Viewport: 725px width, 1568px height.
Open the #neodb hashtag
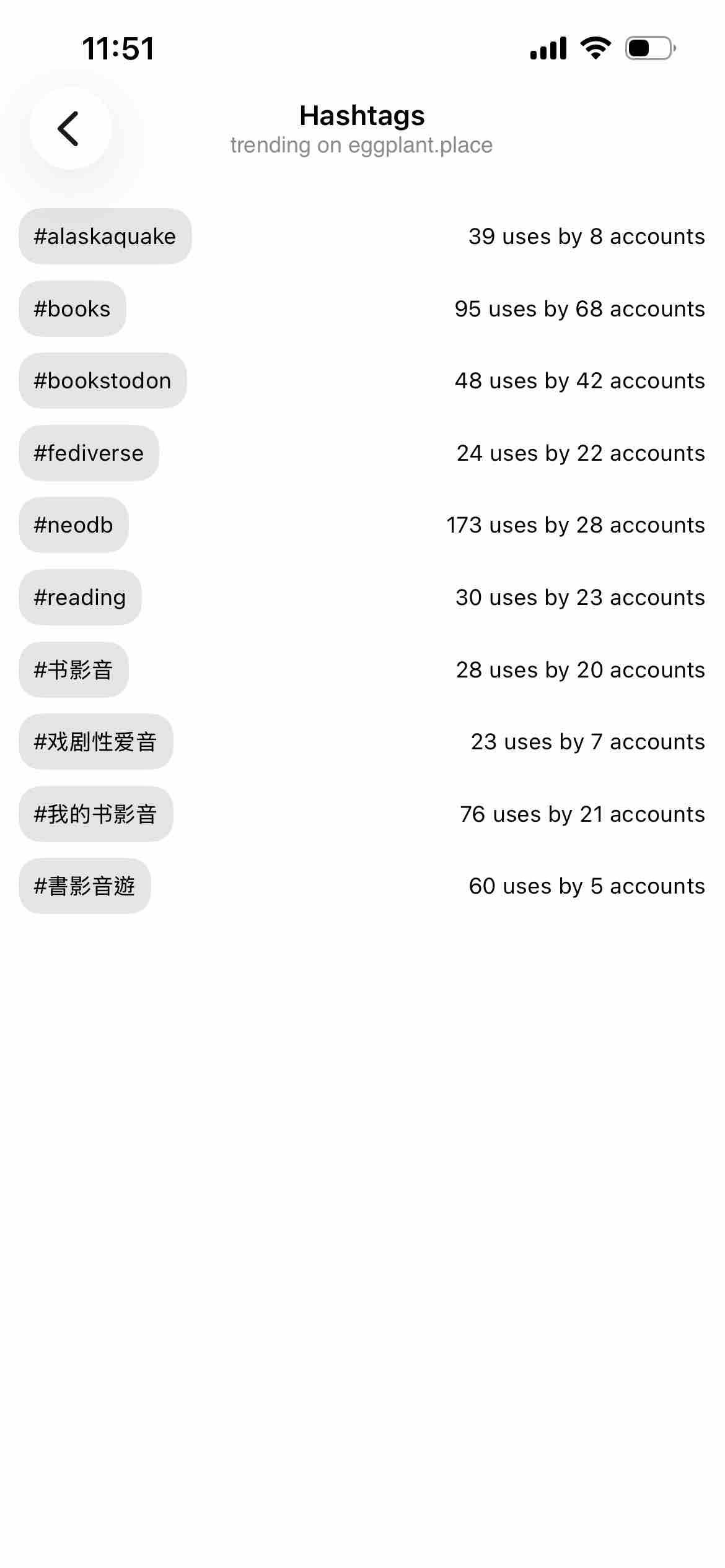coord(73,525)
